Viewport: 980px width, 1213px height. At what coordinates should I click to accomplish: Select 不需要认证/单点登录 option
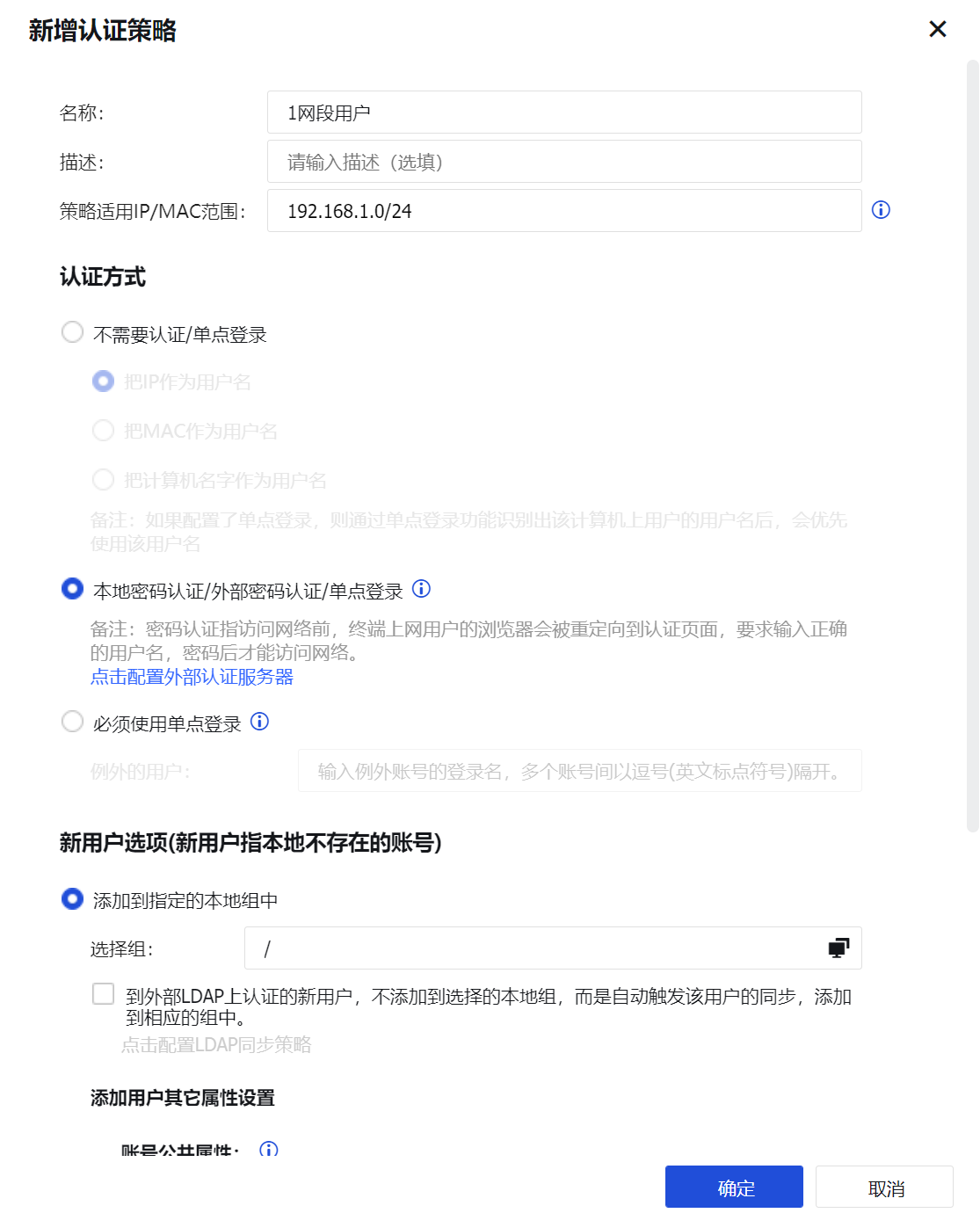[72, 332]
